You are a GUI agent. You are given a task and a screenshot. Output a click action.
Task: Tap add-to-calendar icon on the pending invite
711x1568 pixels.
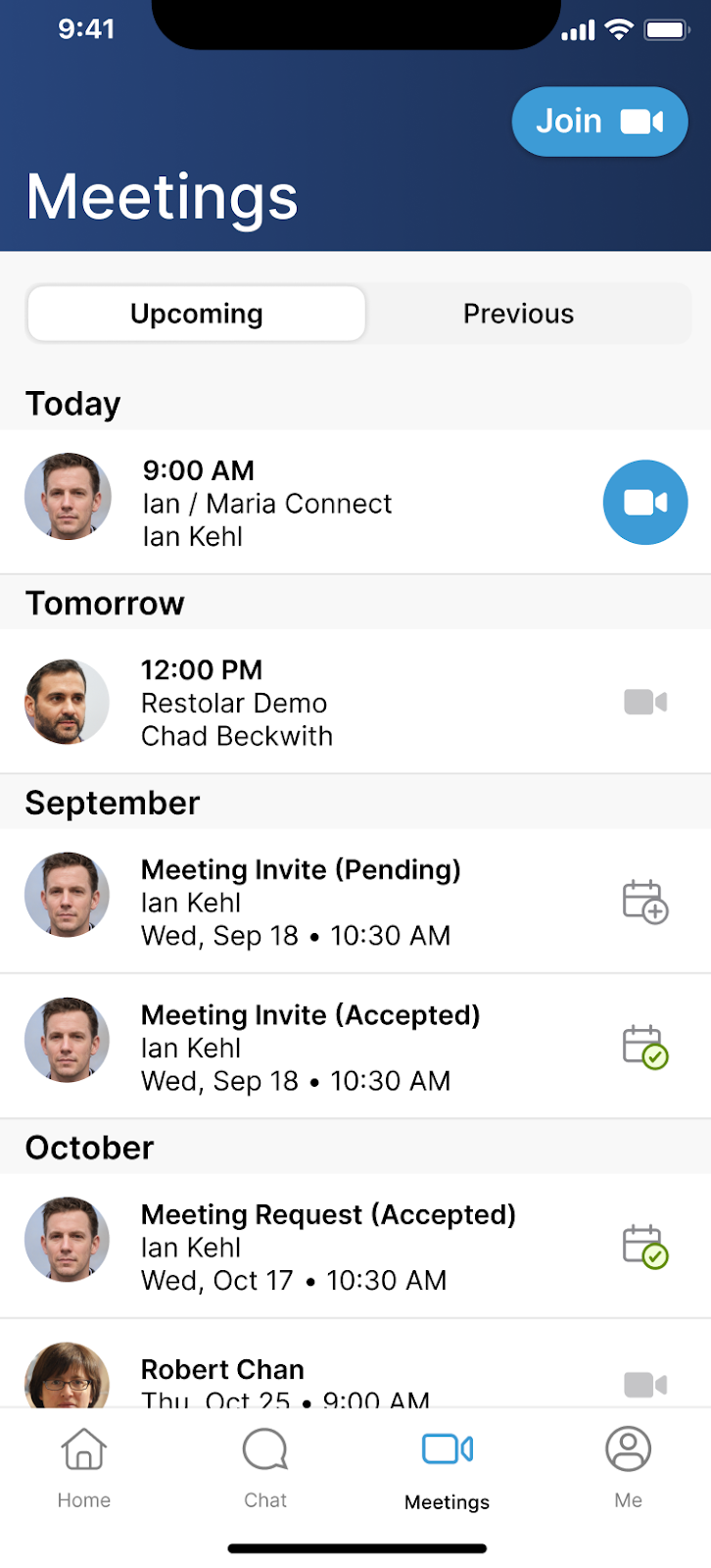644,902
